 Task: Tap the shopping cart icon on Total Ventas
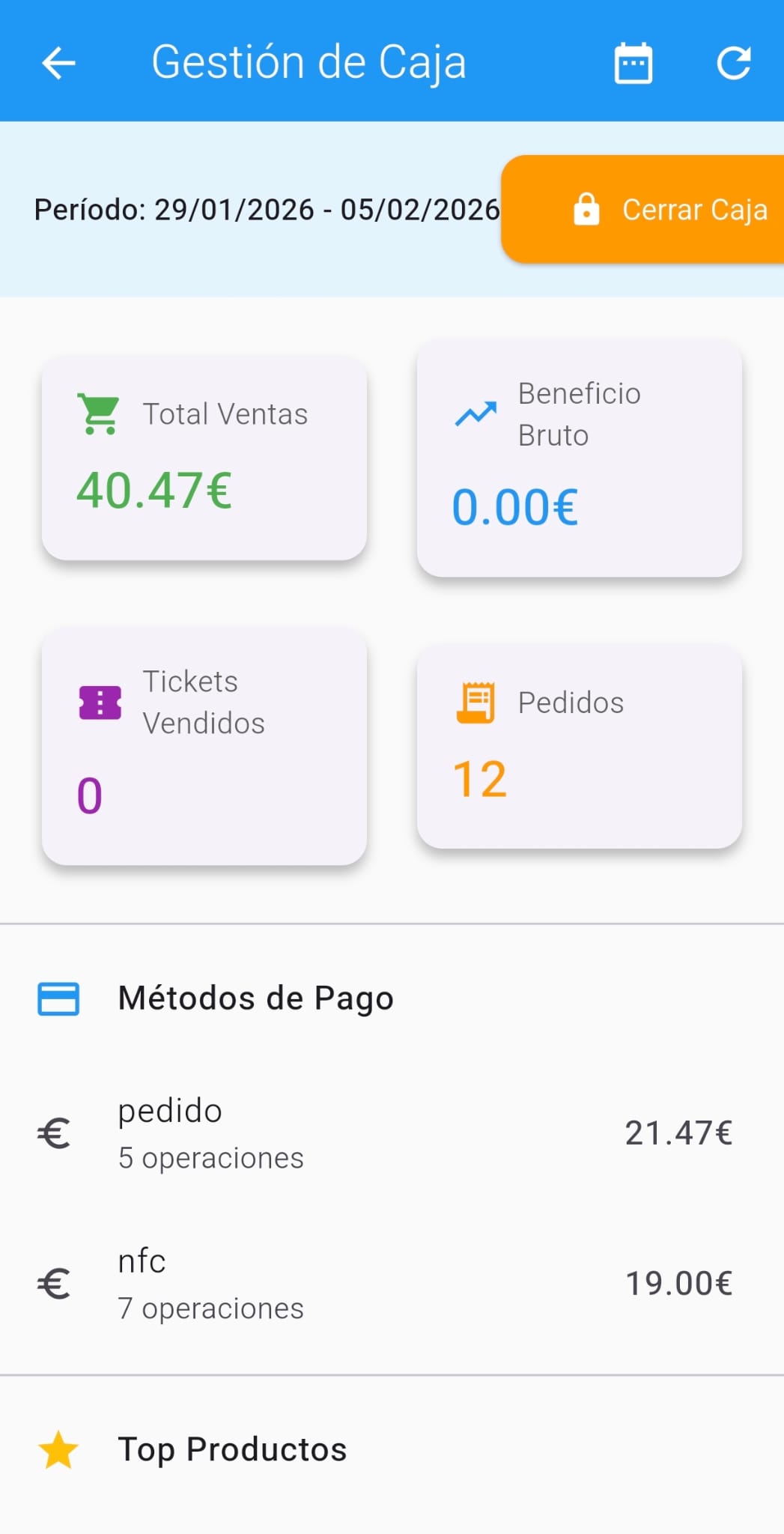coord(98,413)
